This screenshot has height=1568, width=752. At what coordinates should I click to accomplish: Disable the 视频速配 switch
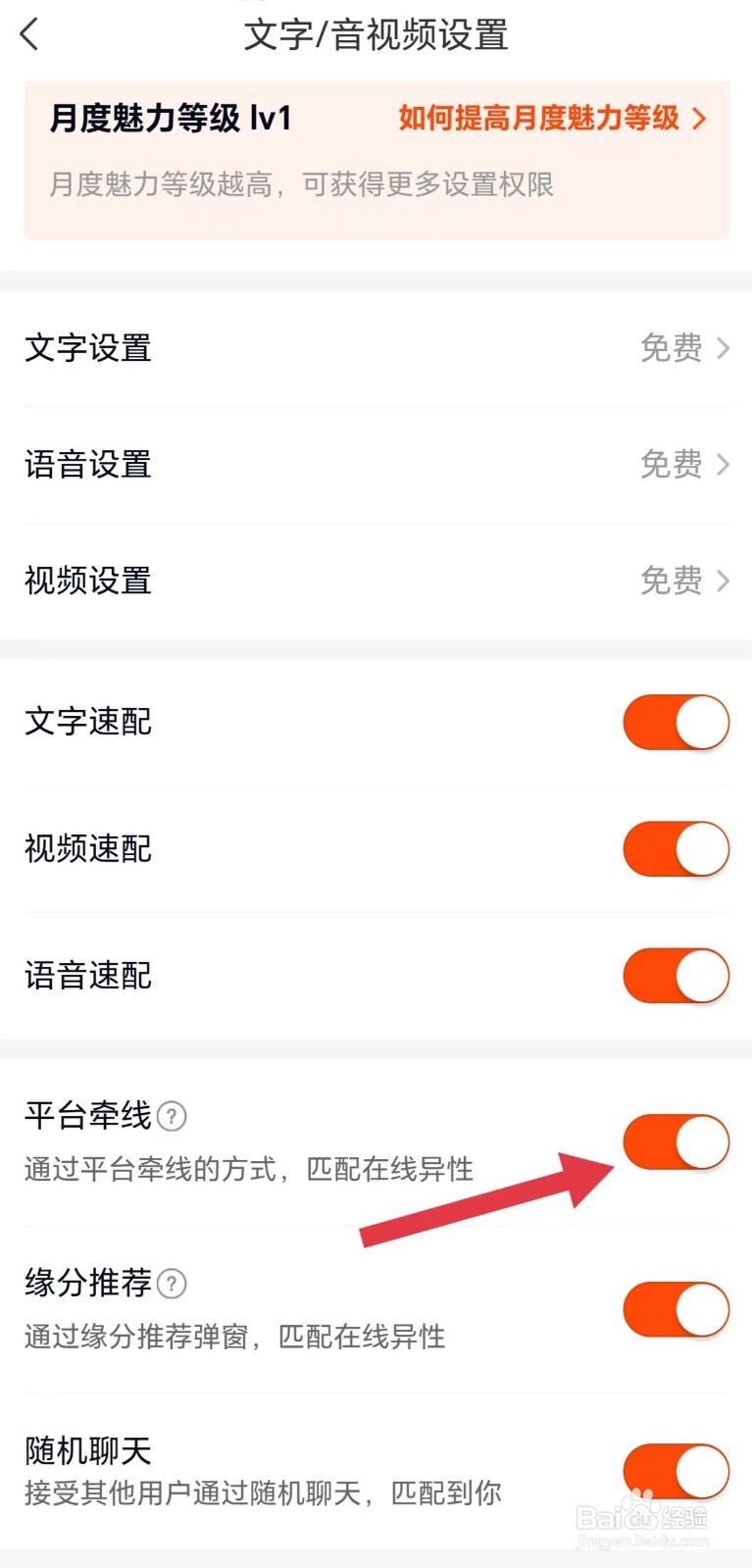click(677, 849)
